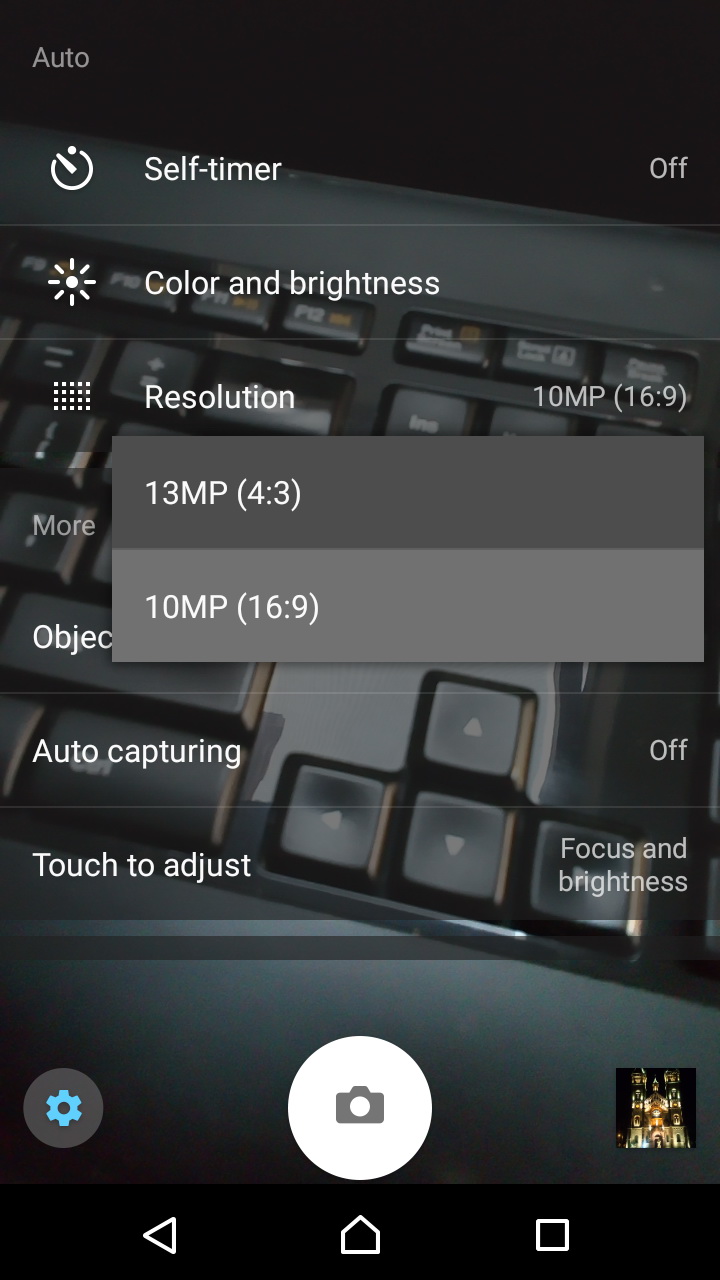Choose the 10MP (16:9) resolution option
Image resolution: width=720 pixels, height=1280 pixels.
coord(407,606)
